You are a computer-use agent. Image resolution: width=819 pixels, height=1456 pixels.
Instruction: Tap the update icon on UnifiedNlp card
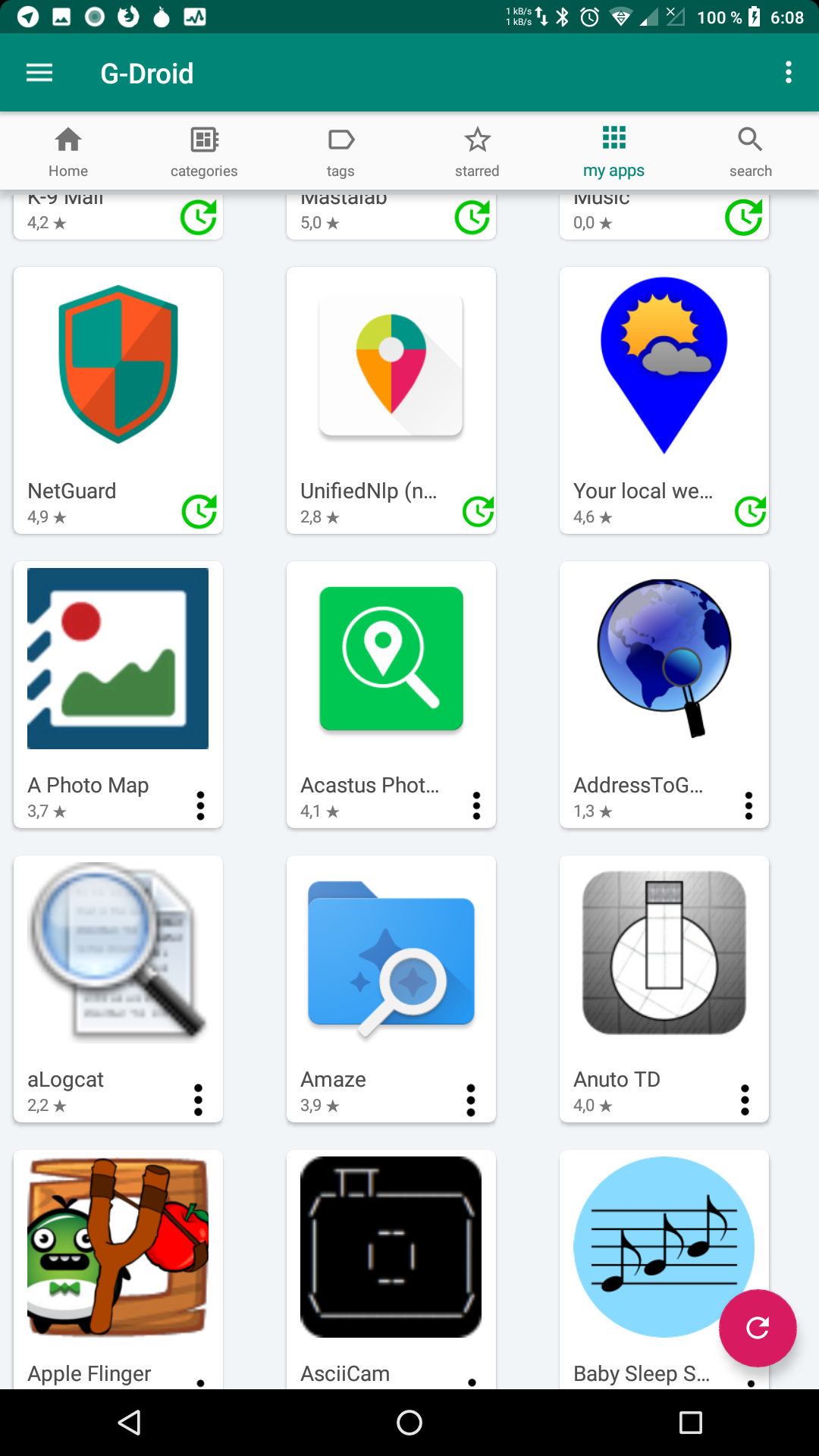click(x=479, y=511)
